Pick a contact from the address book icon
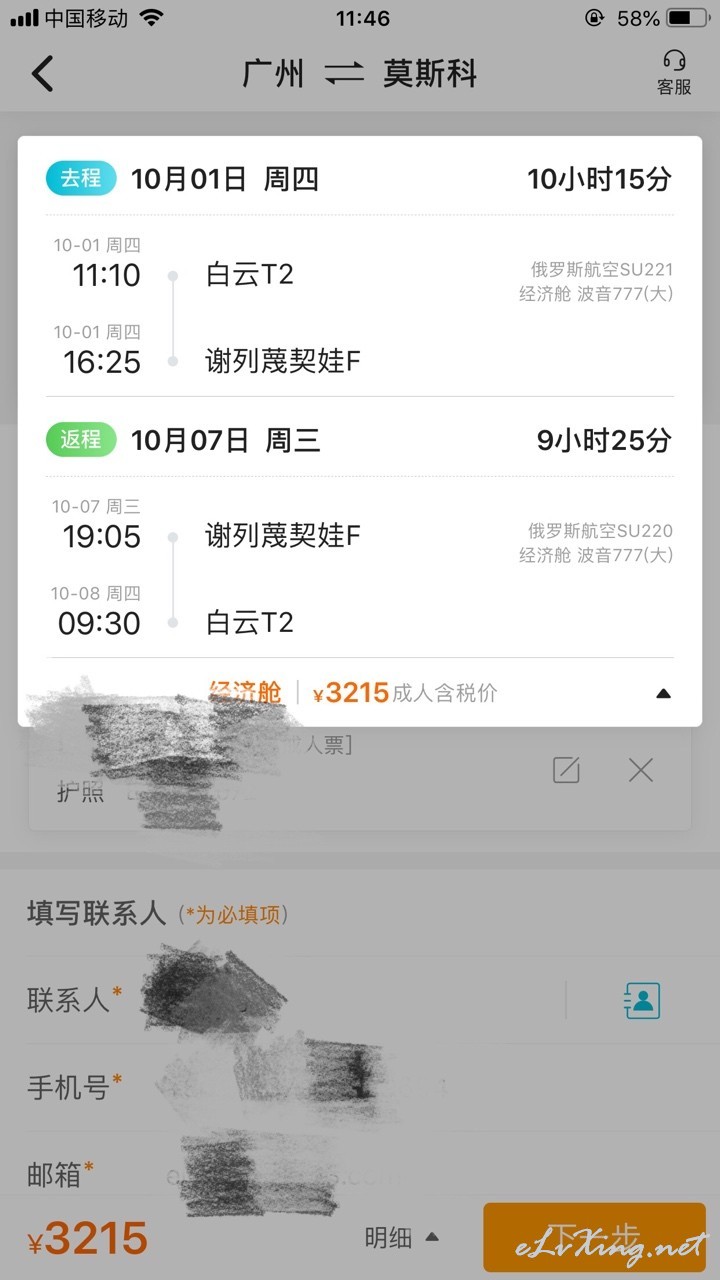This screenshot has width=720, height=1280. click(x=642, y=999)
